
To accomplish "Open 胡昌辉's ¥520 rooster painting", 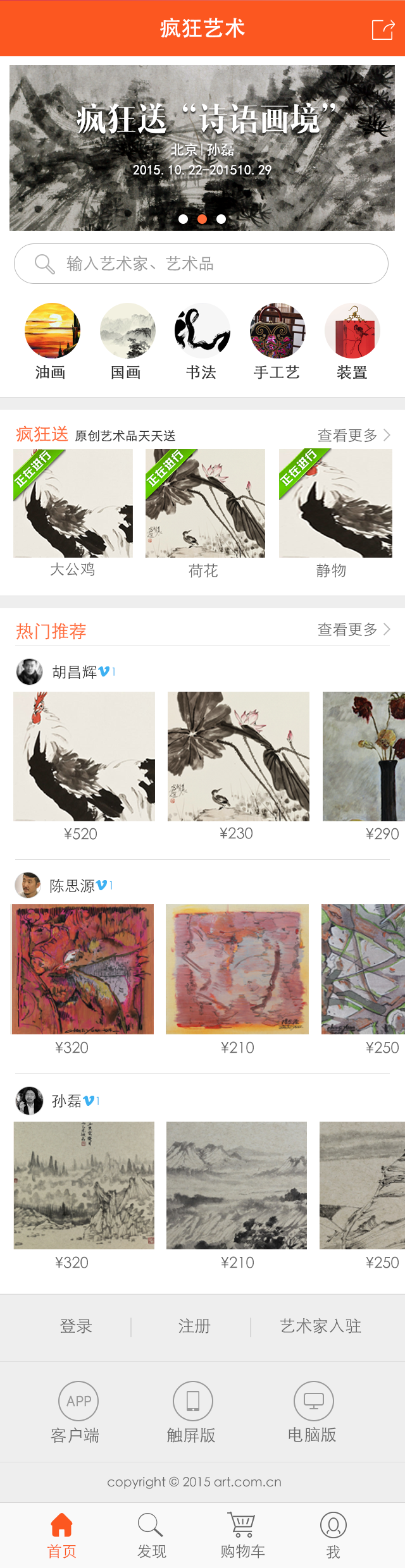I will 84,756.
